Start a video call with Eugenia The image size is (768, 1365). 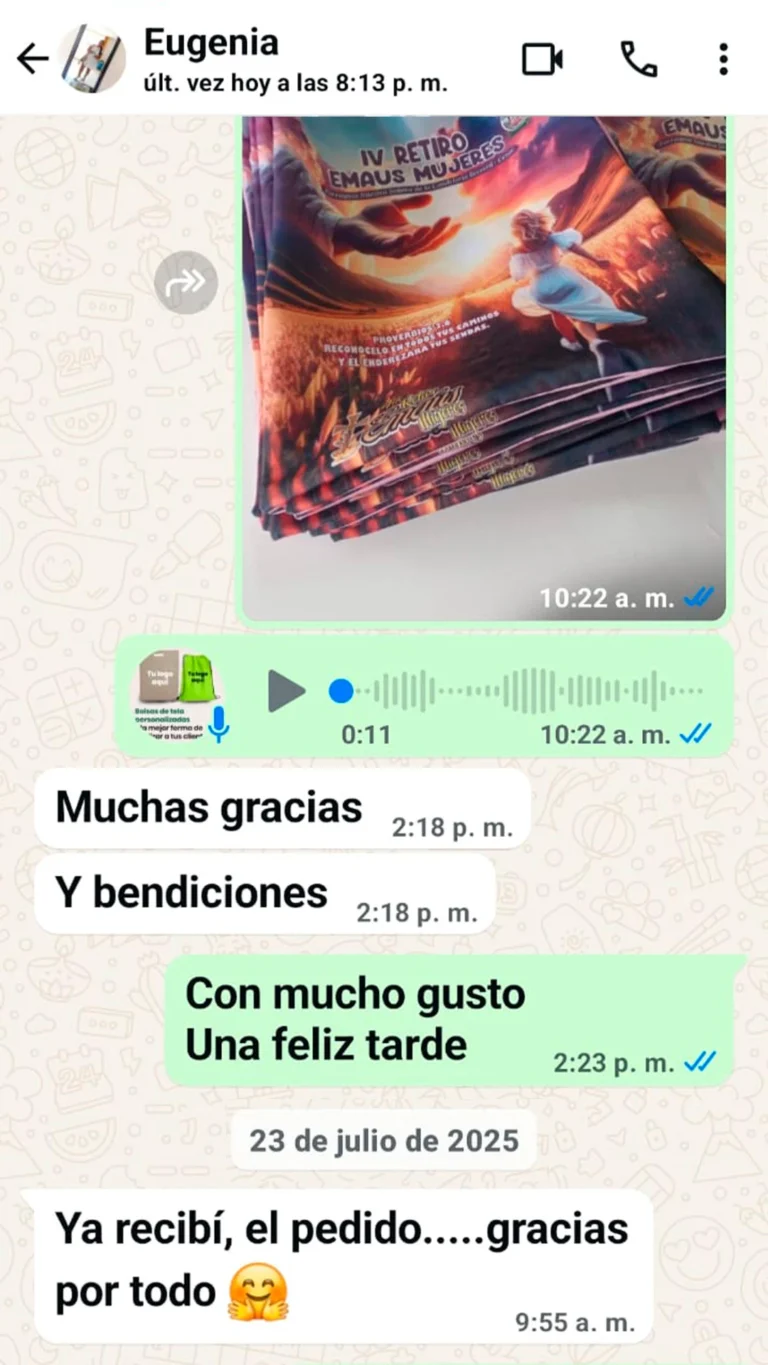pos(541,60)
